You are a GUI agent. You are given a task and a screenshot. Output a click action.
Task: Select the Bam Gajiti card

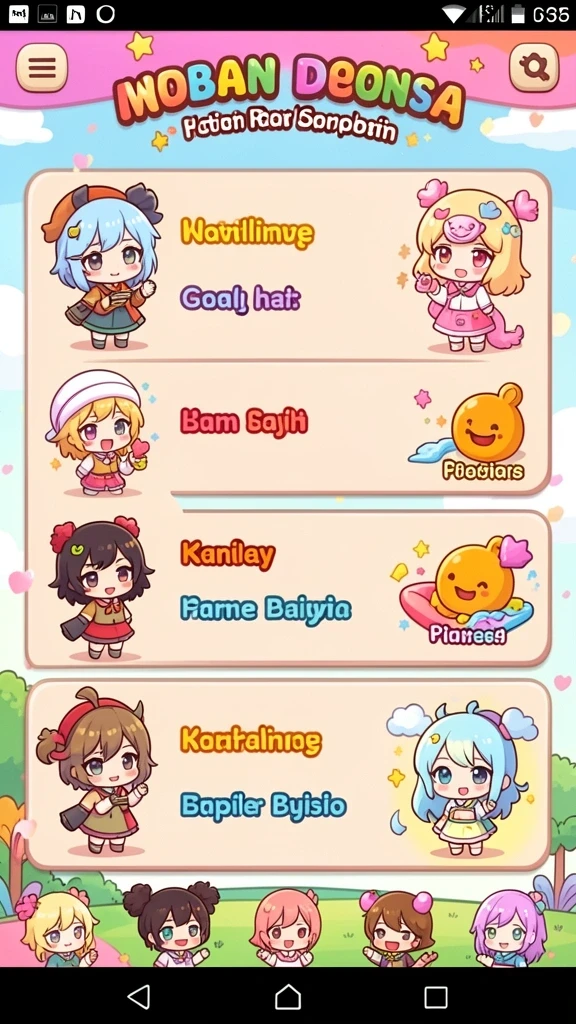click(x=287, y=428)
